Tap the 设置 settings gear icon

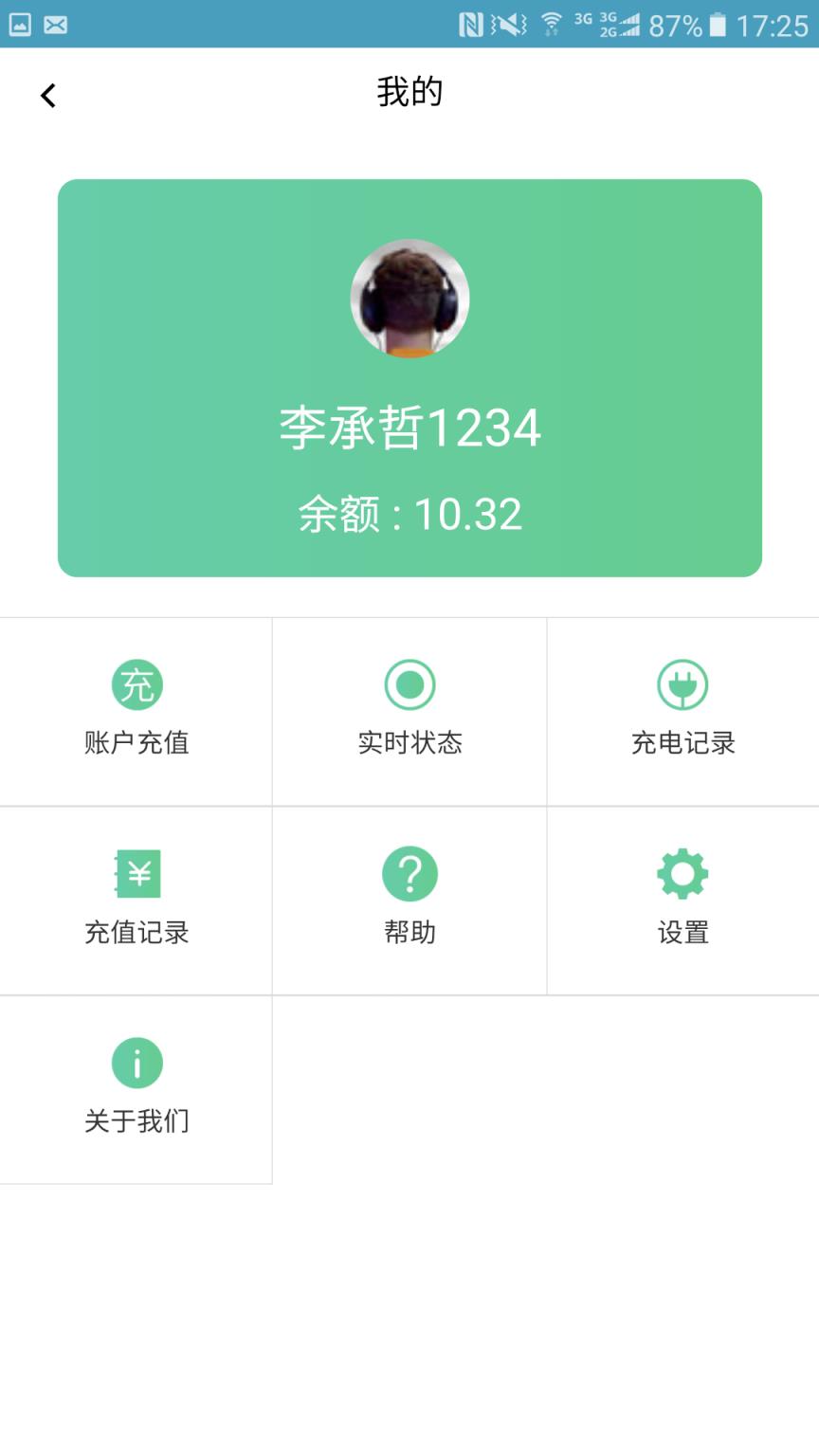pos(682,873)
